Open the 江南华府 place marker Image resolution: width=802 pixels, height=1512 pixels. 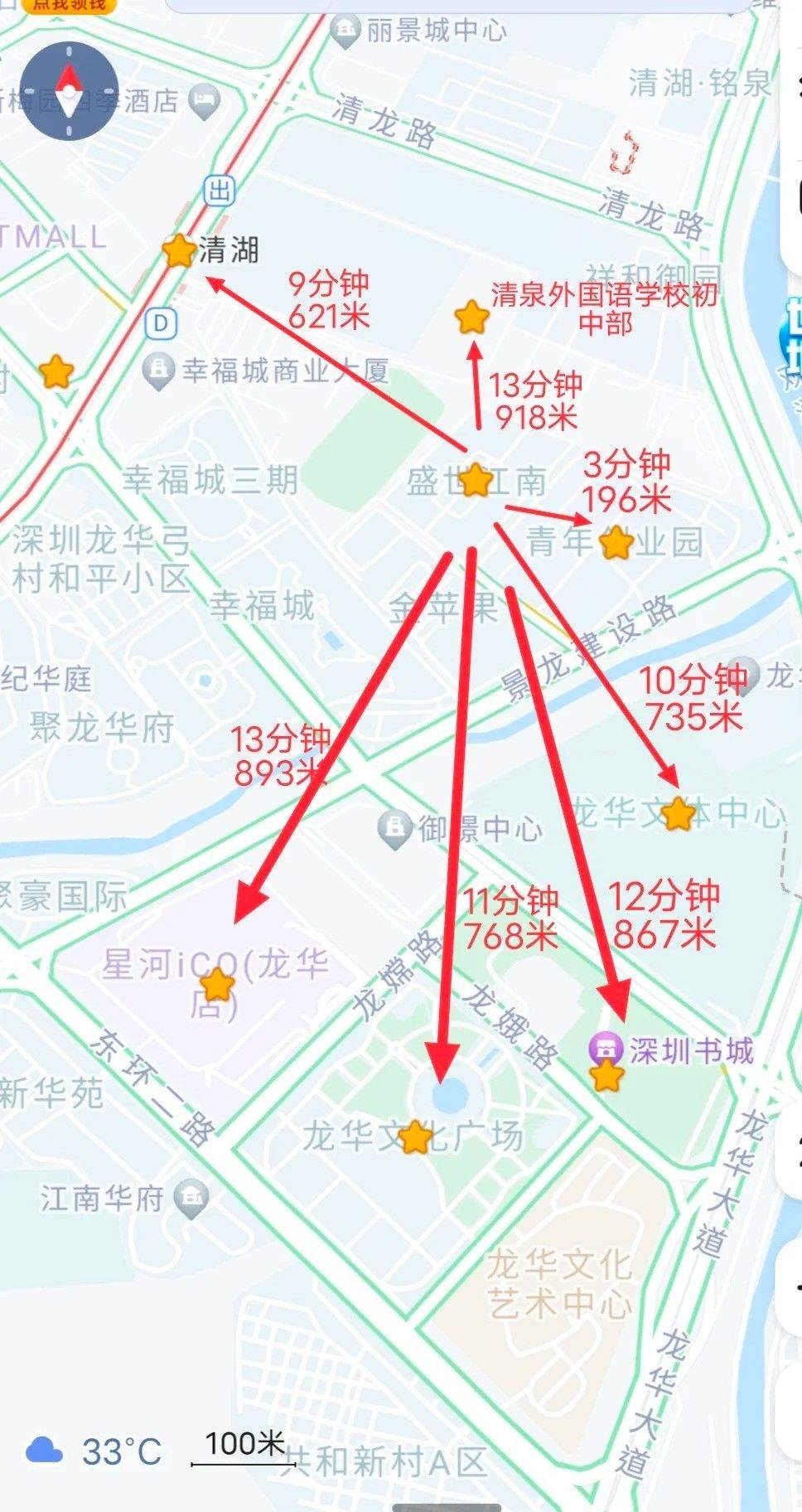pyautogui.click(x=192, y=1197)
